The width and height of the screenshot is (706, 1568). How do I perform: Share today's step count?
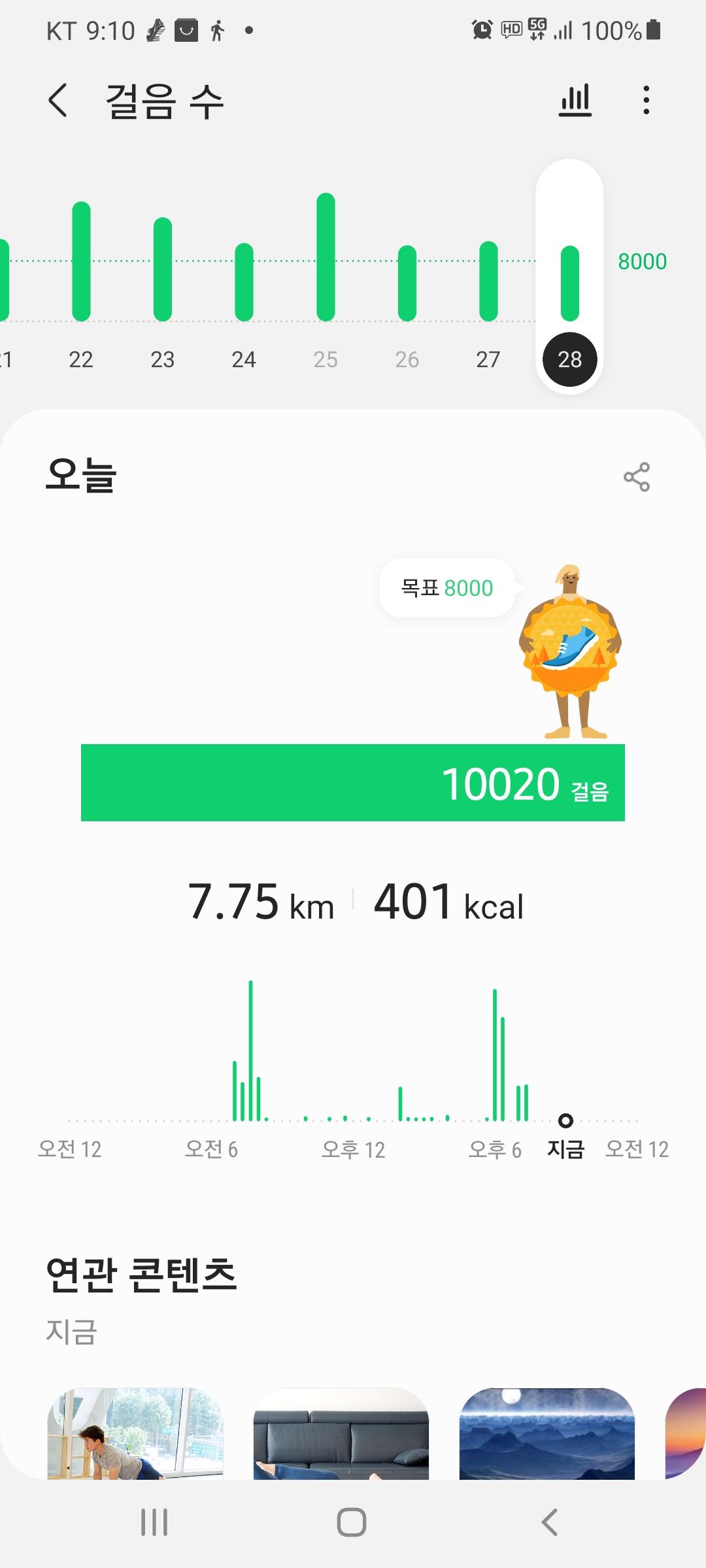(636, 477)
